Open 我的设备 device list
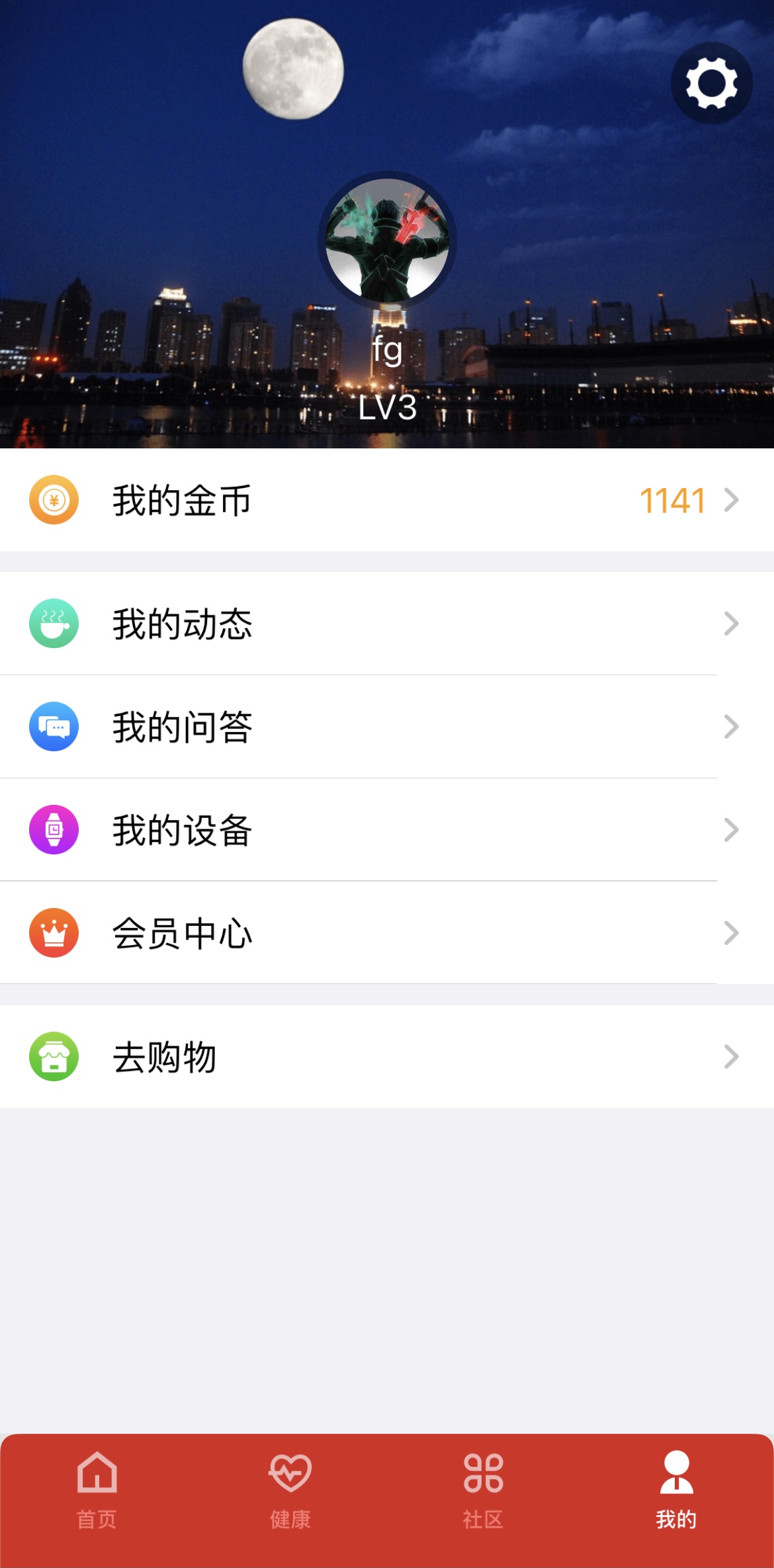The height and width of the screenshot is (1568, 774). pos(387,830)
